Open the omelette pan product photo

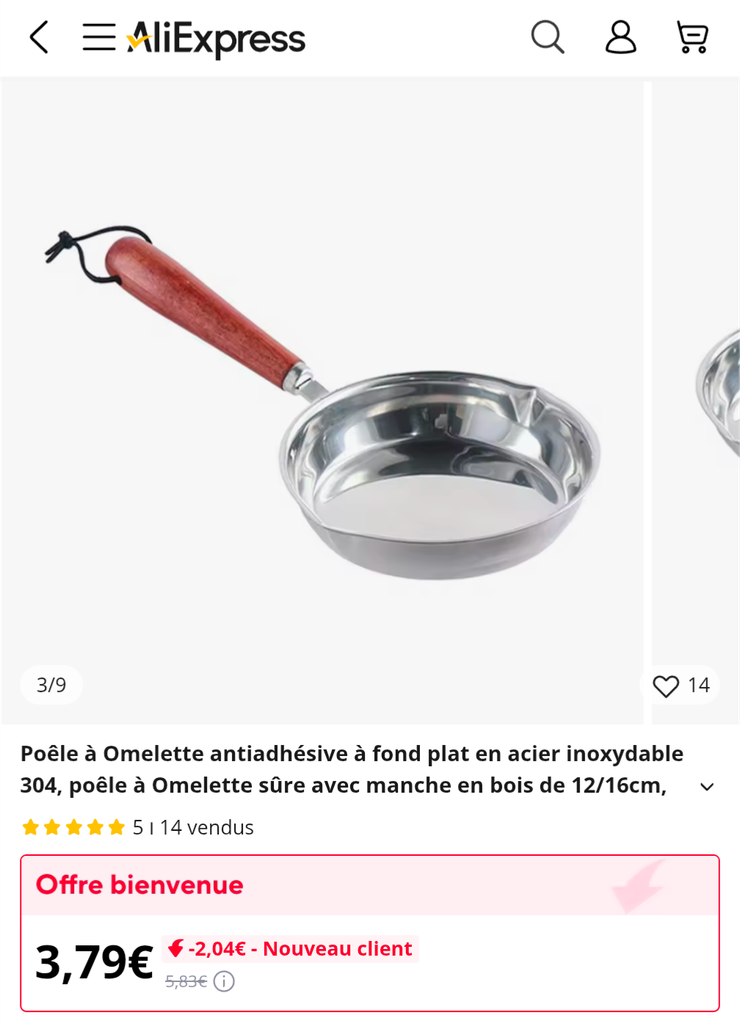pos(322,400)
